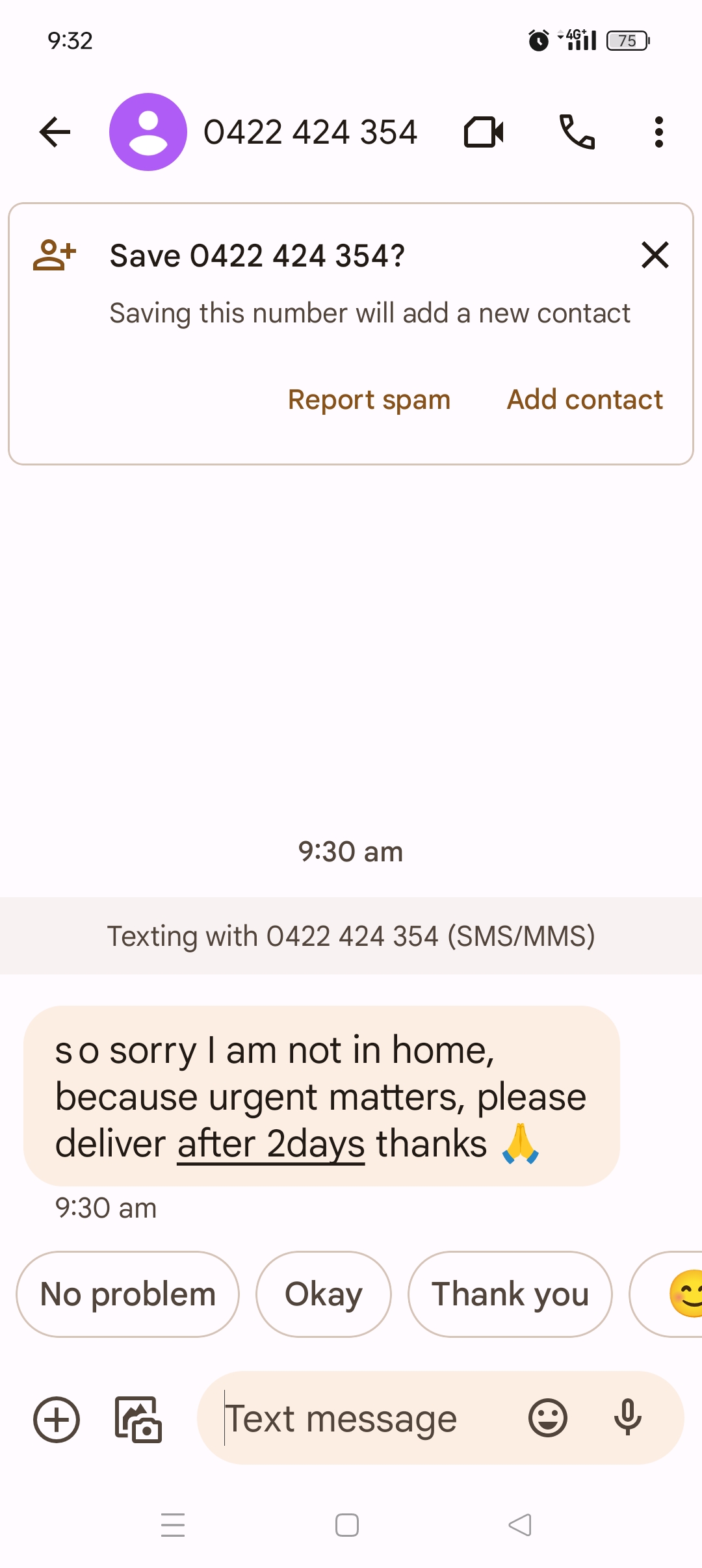Focus the Text message field
This screenshot has height=1568, width=702.
pyautogui.click(x=364, y=1419)
